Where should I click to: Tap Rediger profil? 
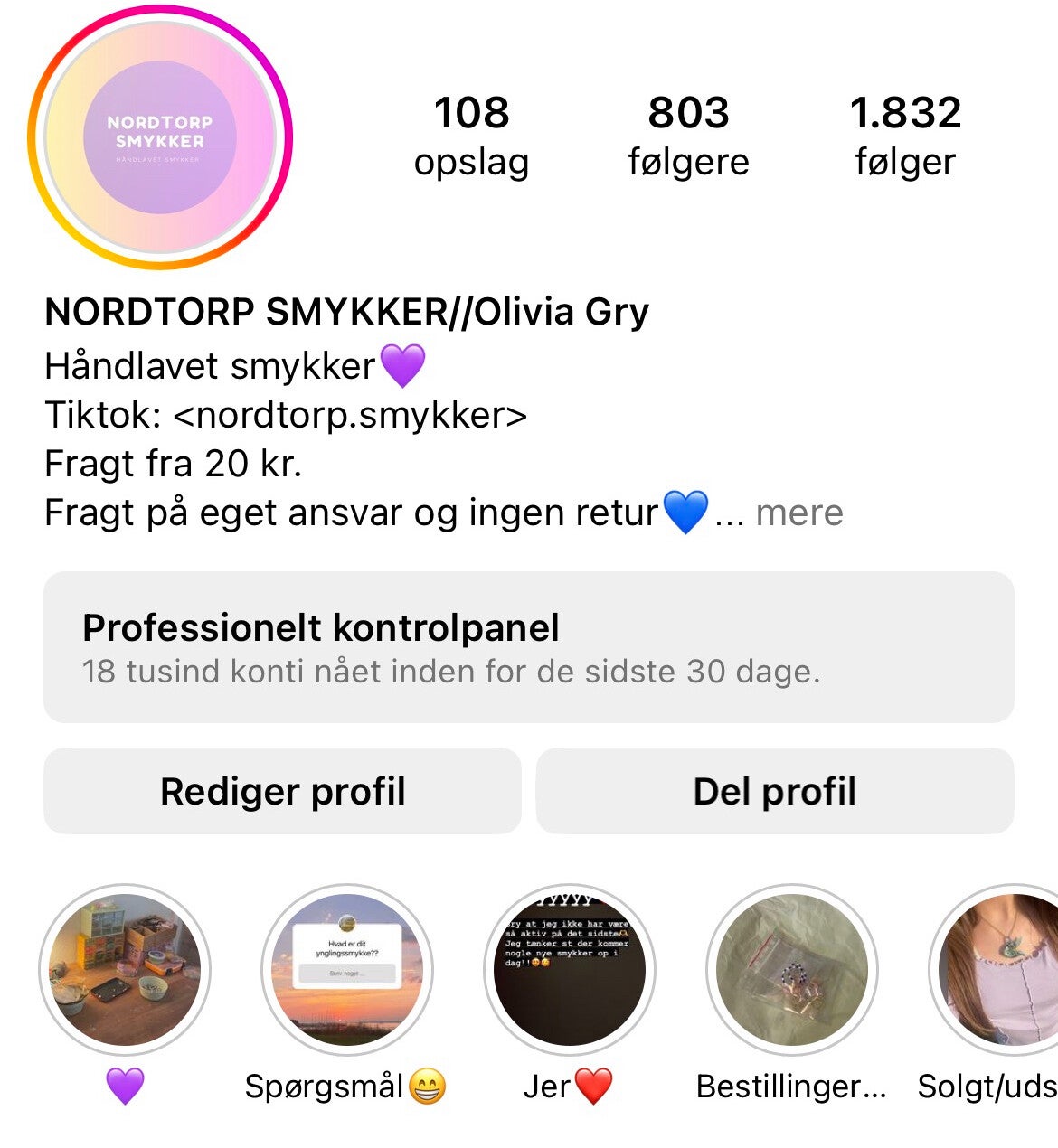click(x=282, y=791)
